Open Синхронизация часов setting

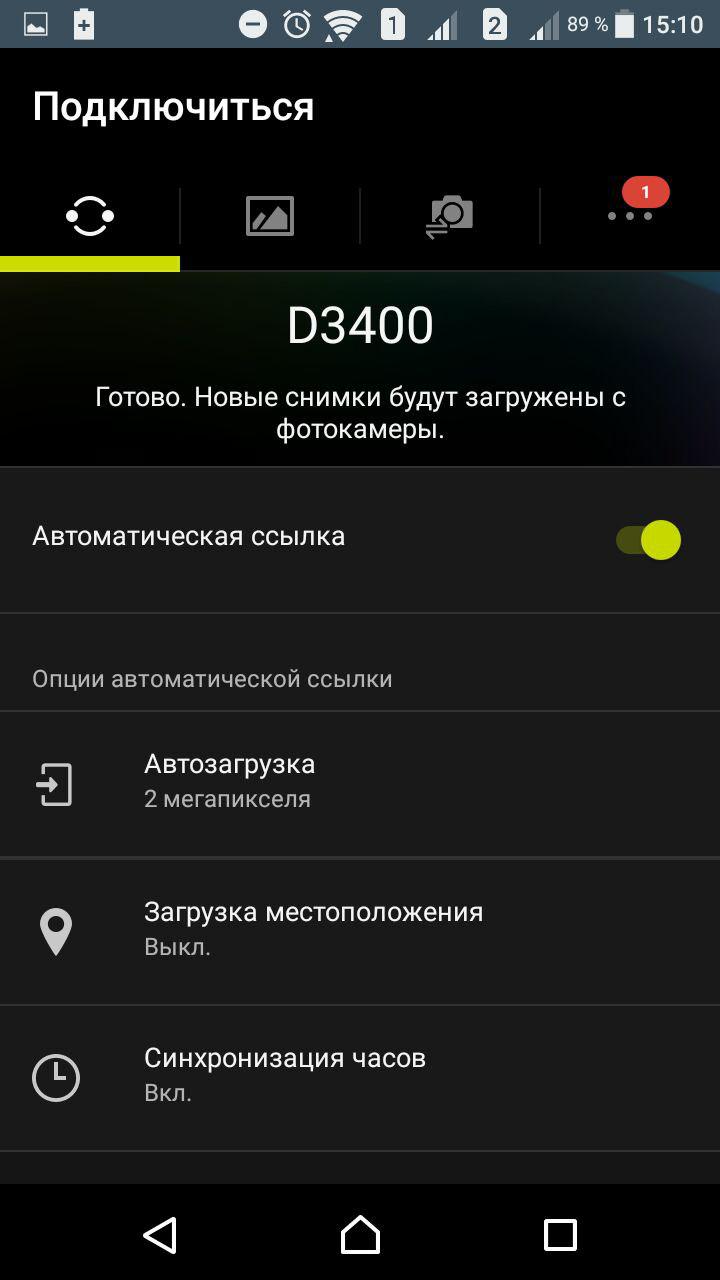click(x=360, y=1076)
